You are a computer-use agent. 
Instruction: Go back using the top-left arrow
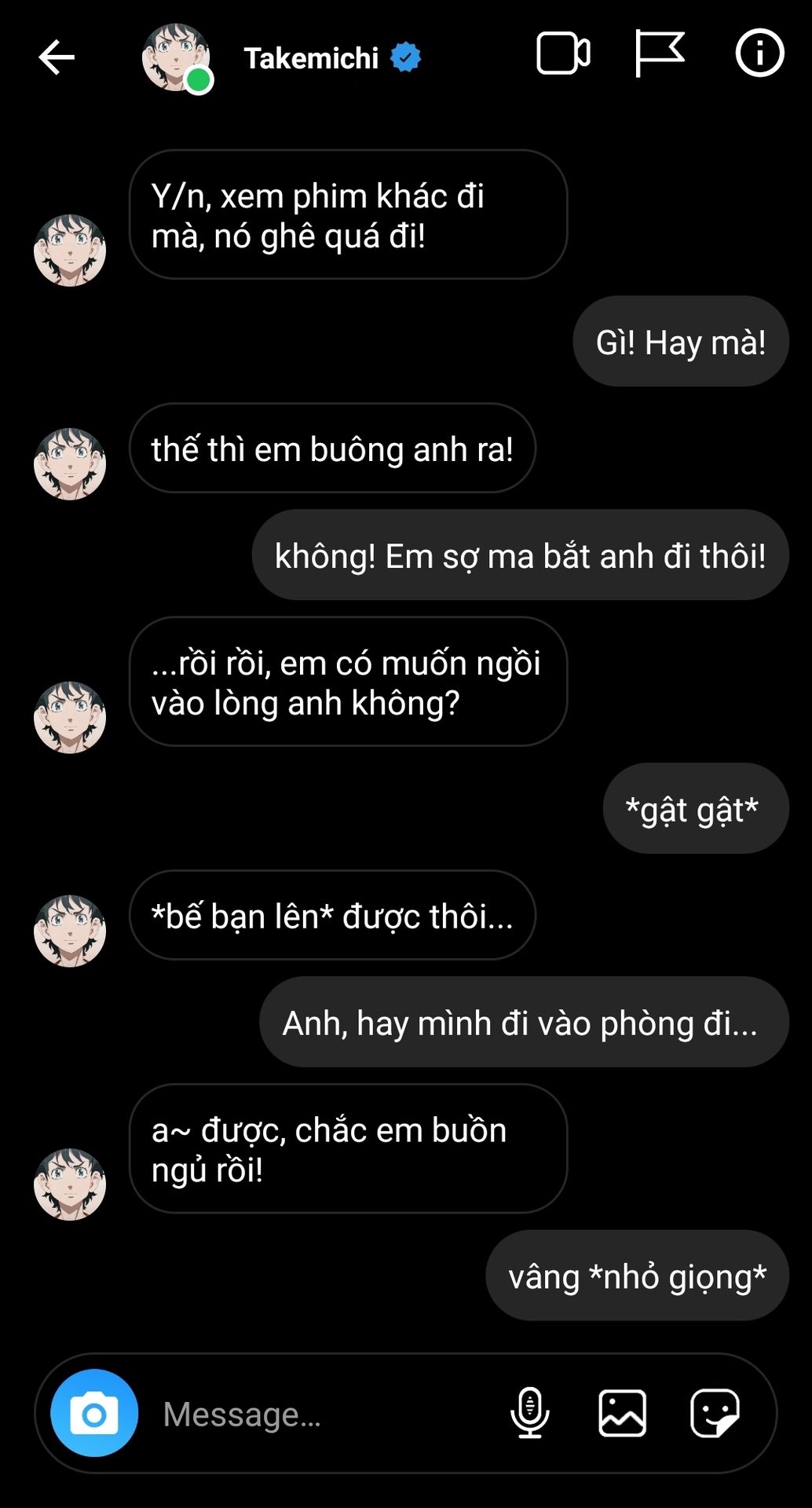(x=57, y=57)
